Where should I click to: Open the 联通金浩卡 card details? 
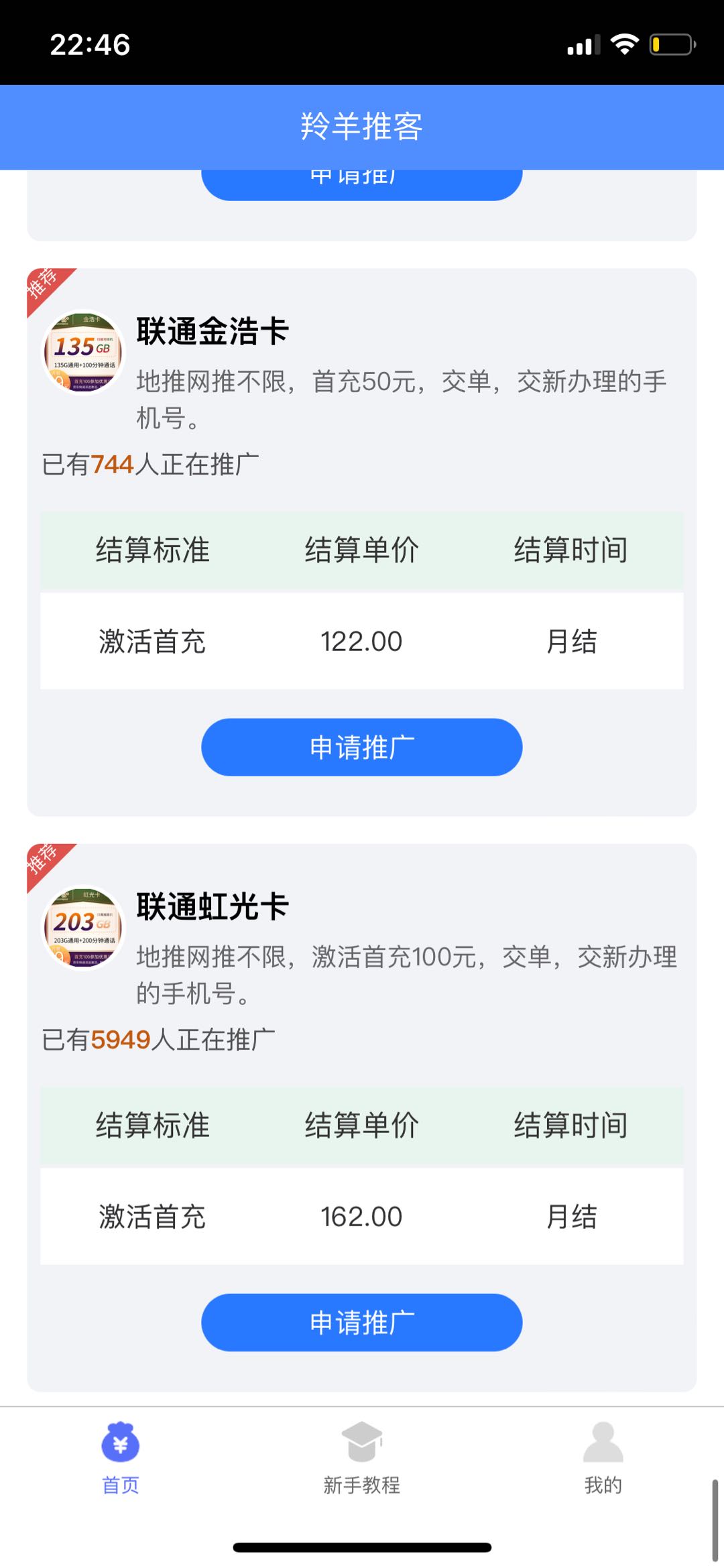[x=213, y=331]
